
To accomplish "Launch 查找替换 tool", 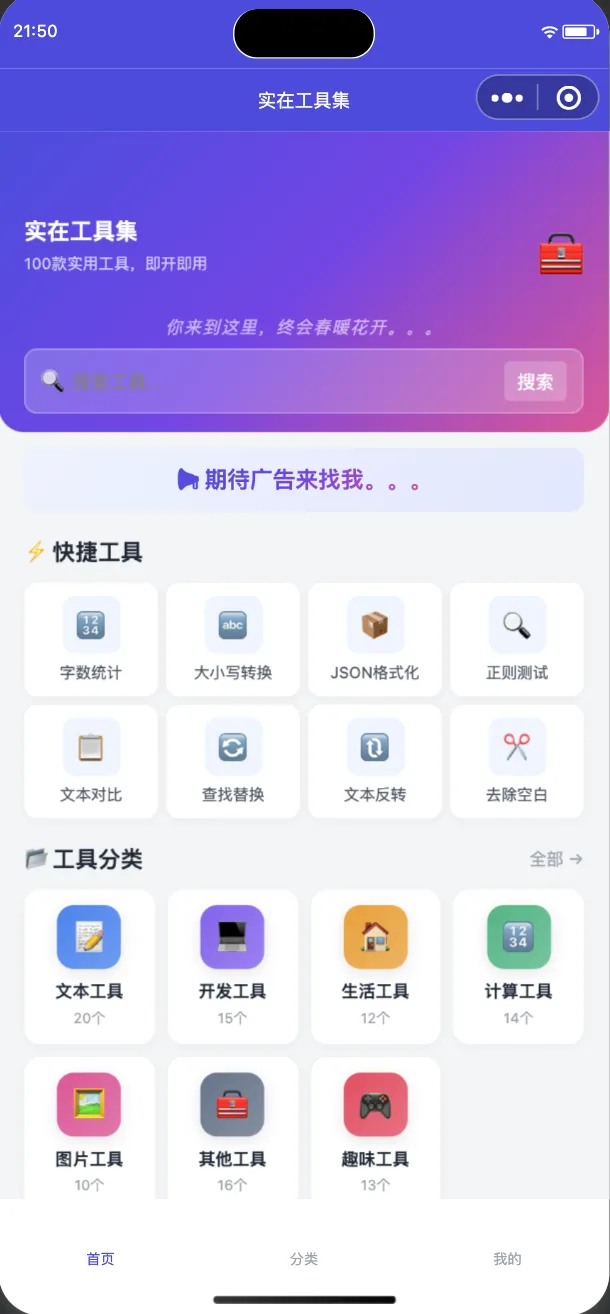I will point(233,762).
